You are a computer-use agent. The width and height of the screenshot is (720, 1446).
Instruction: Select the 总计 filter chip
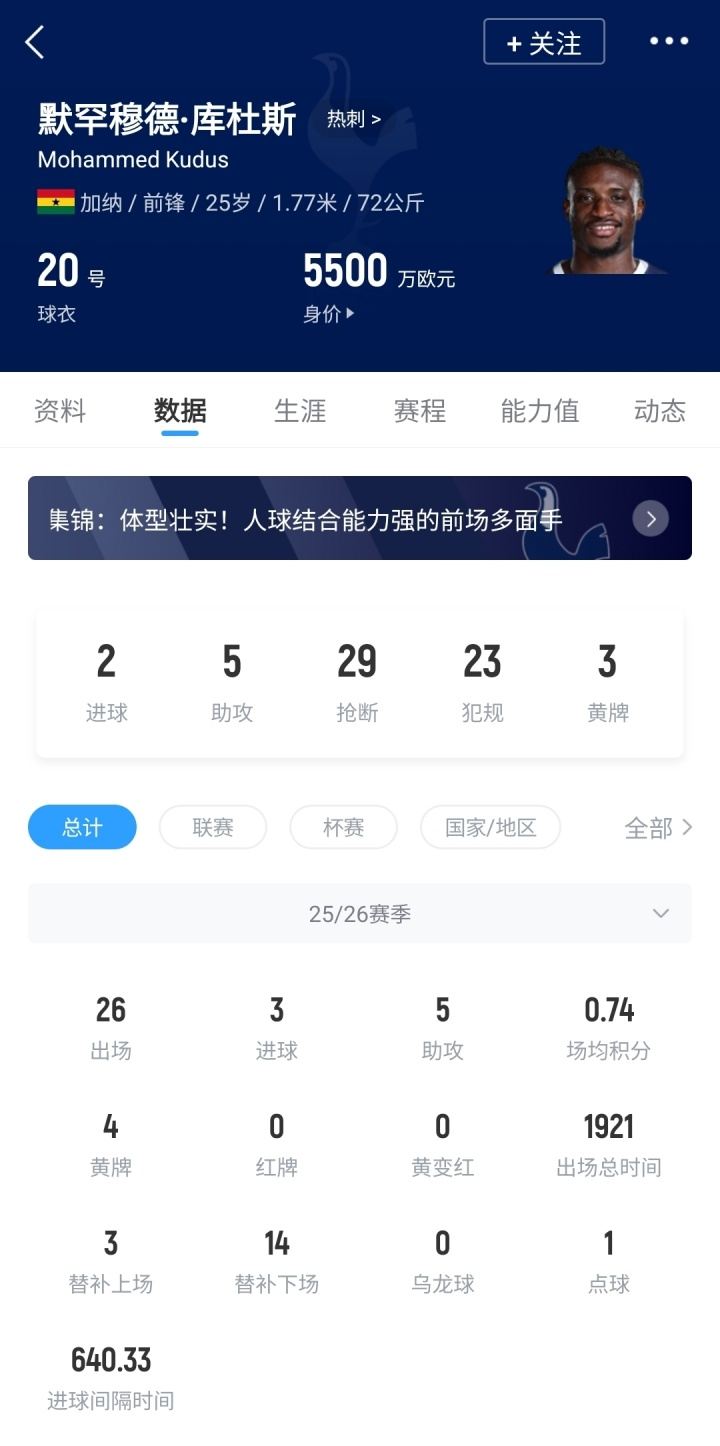(x=82, y=827)
